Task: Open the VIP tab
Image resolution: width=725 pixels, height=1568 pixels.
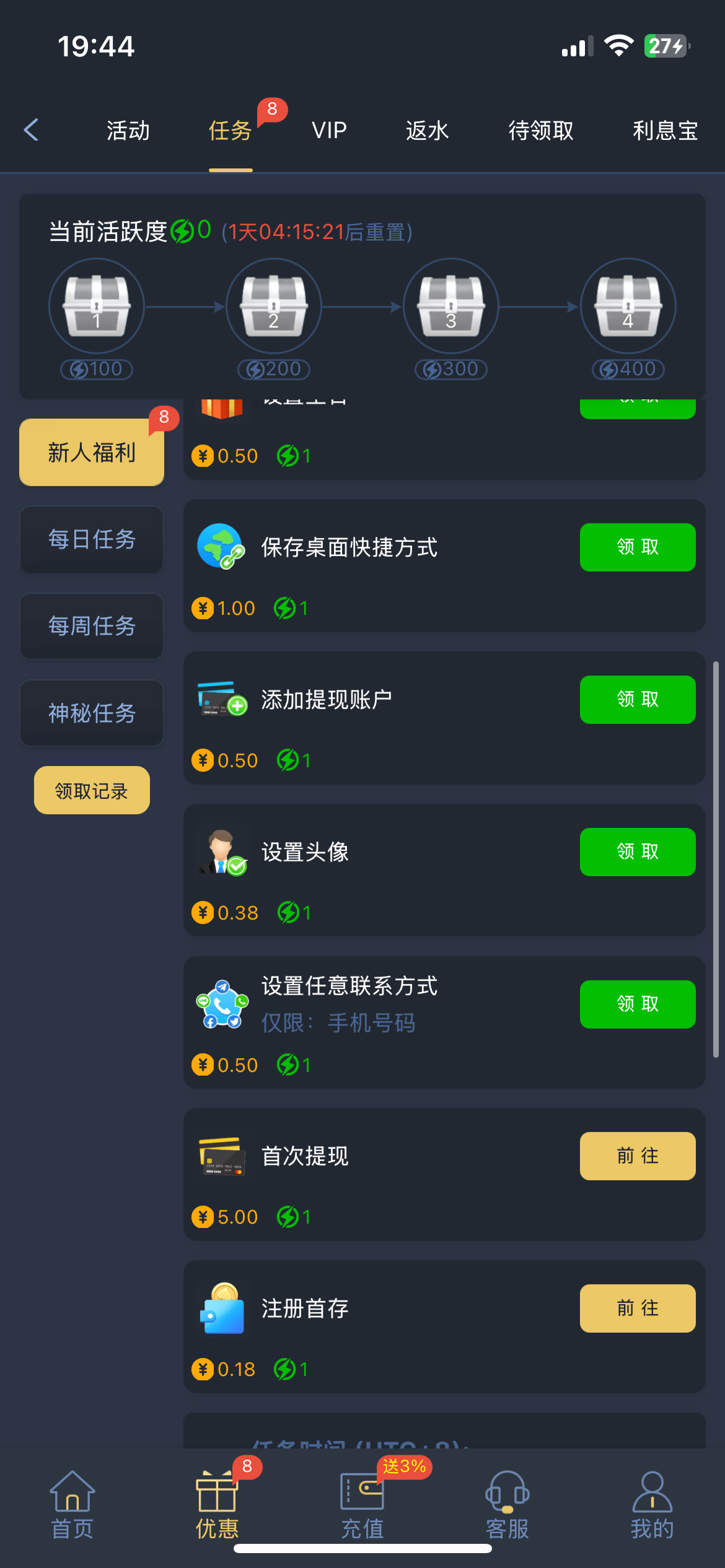Action: pos(329,131)
